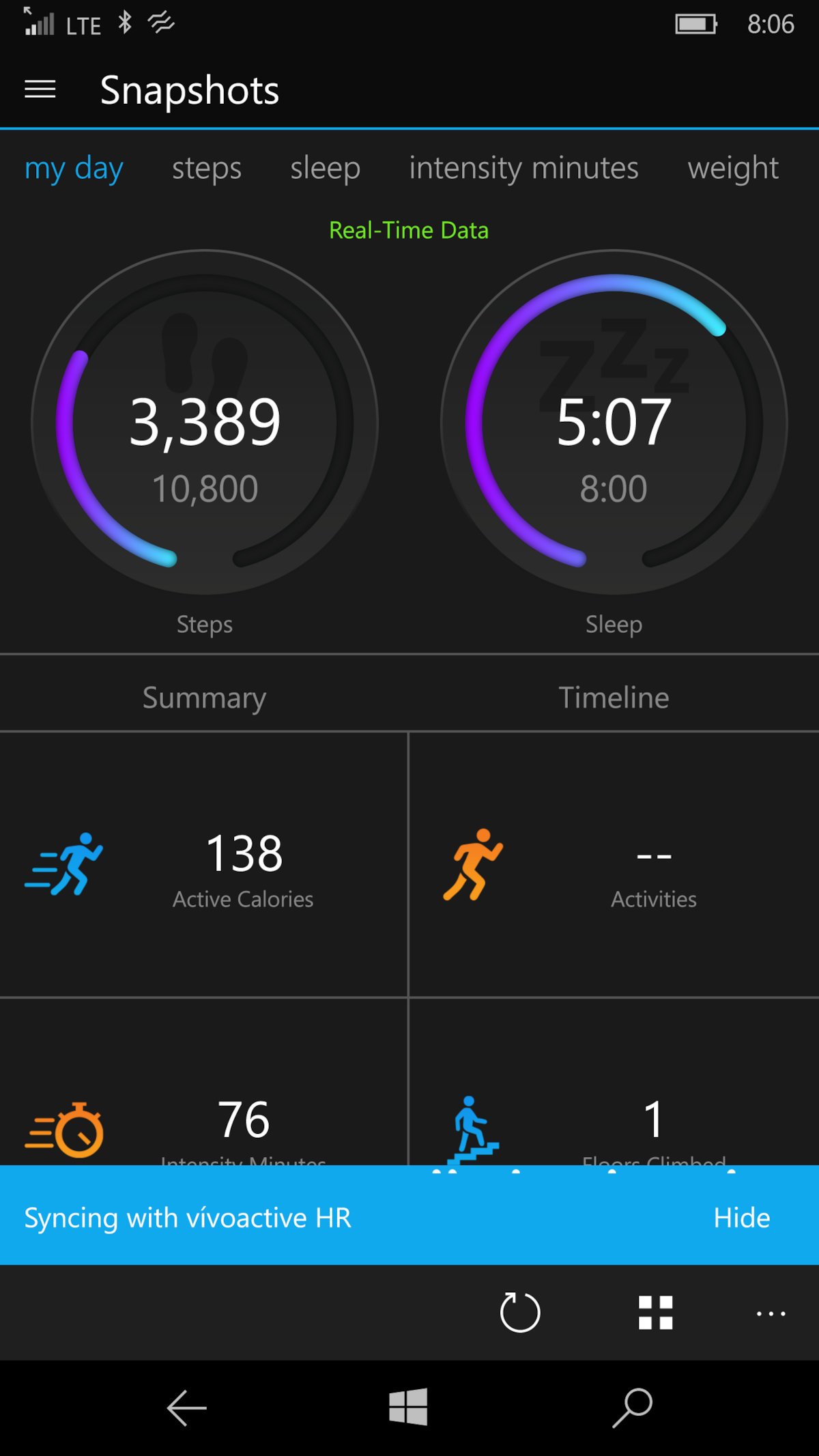
Task: Select the my day tab
Action: [x=74, y=168]
